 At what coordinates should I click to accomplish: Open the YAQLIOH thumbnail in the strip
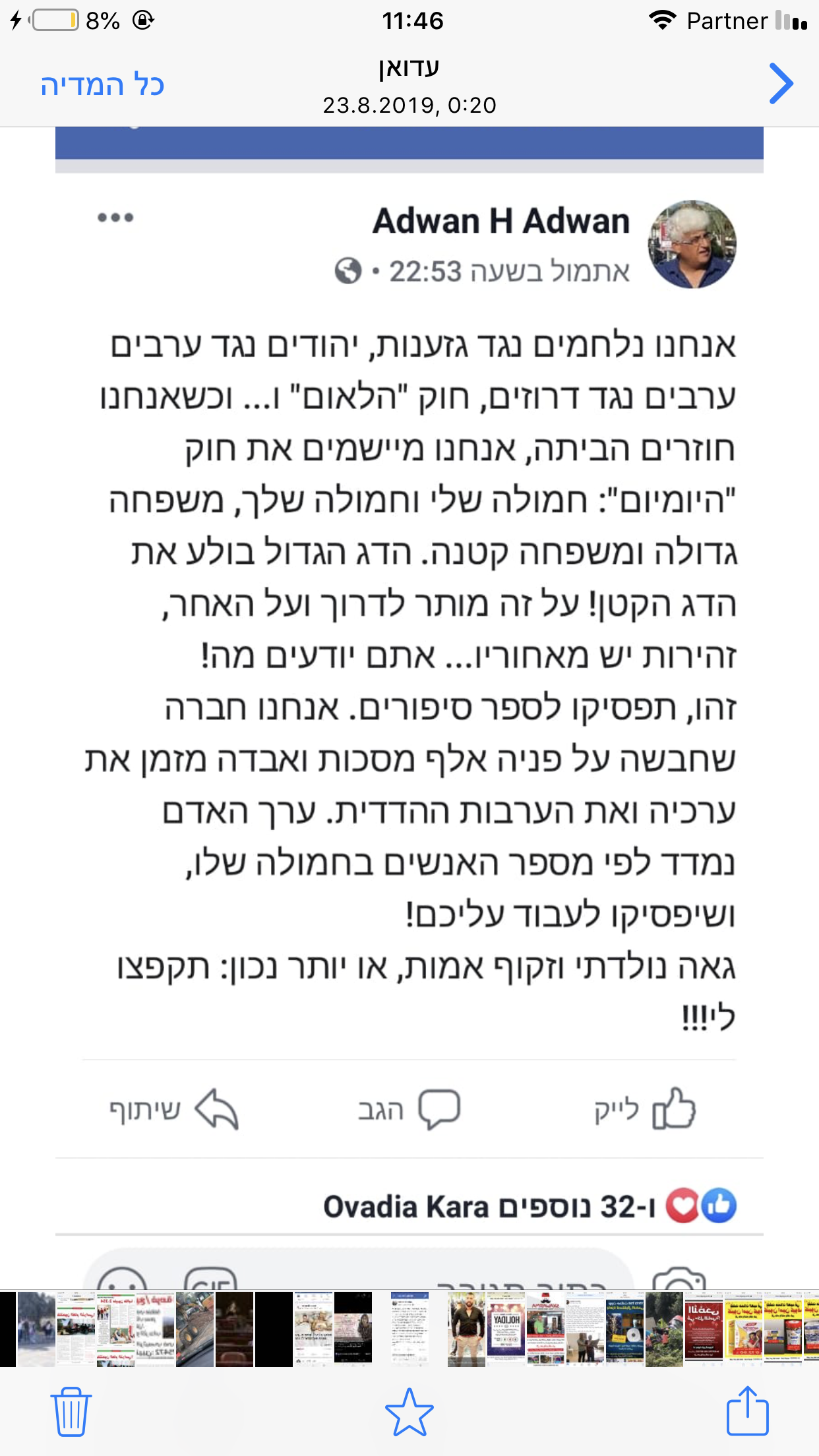point(506,1328)
